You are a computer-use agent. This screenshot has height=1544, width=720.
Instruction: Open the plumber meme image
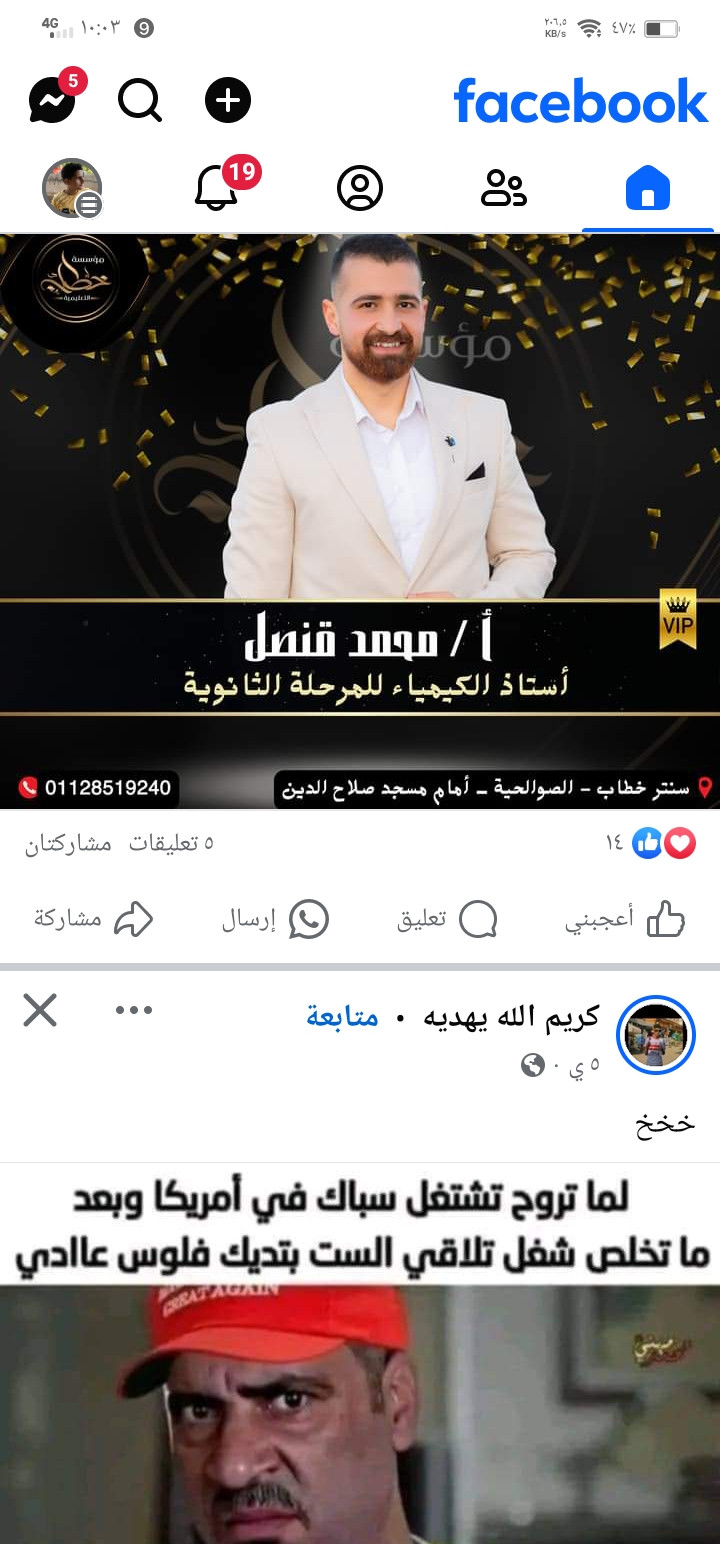coord(360,1400)
